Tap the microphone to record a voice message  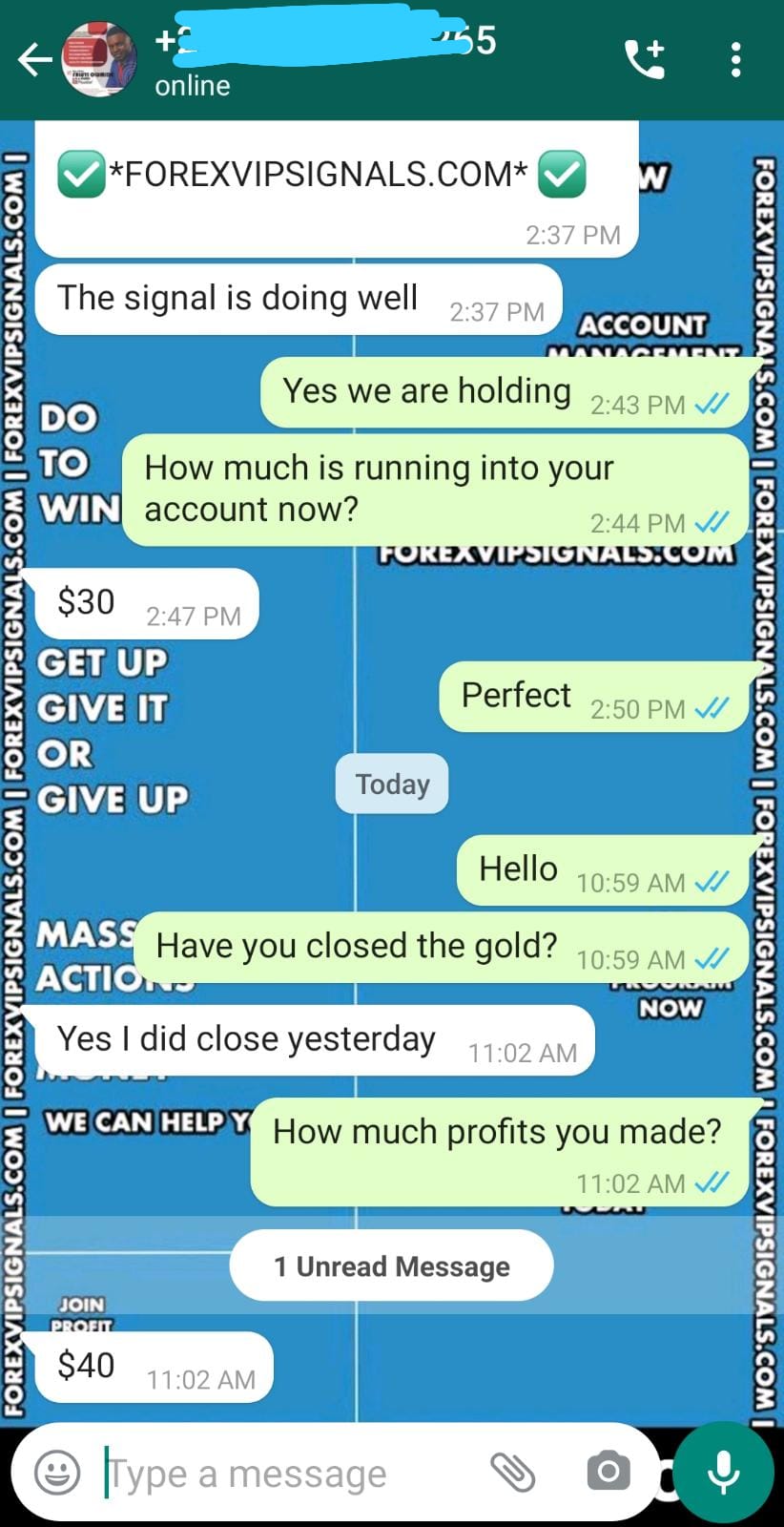pos(724,1473)
